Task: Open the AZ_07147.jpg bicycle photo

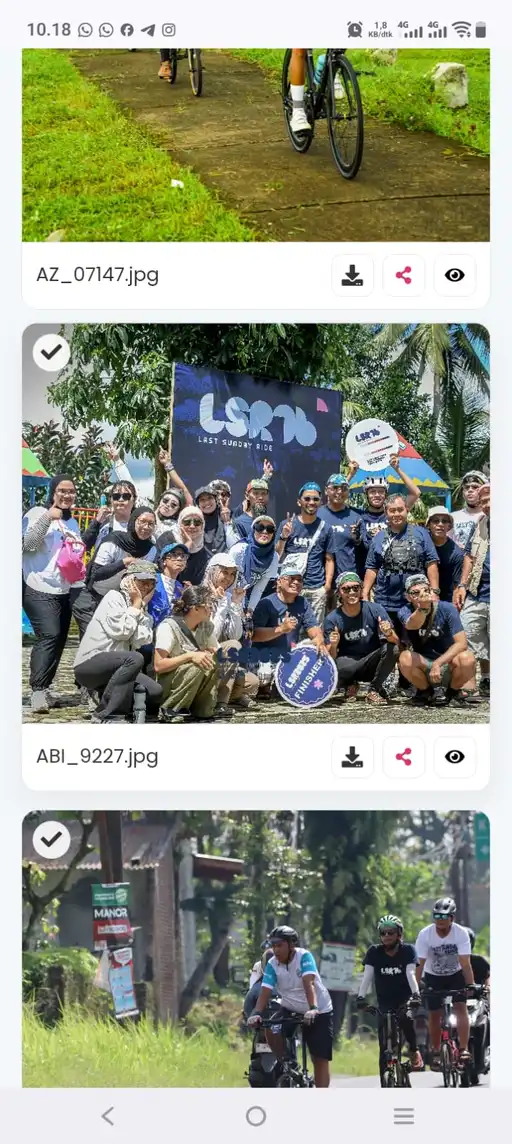Action: (256, 145)
